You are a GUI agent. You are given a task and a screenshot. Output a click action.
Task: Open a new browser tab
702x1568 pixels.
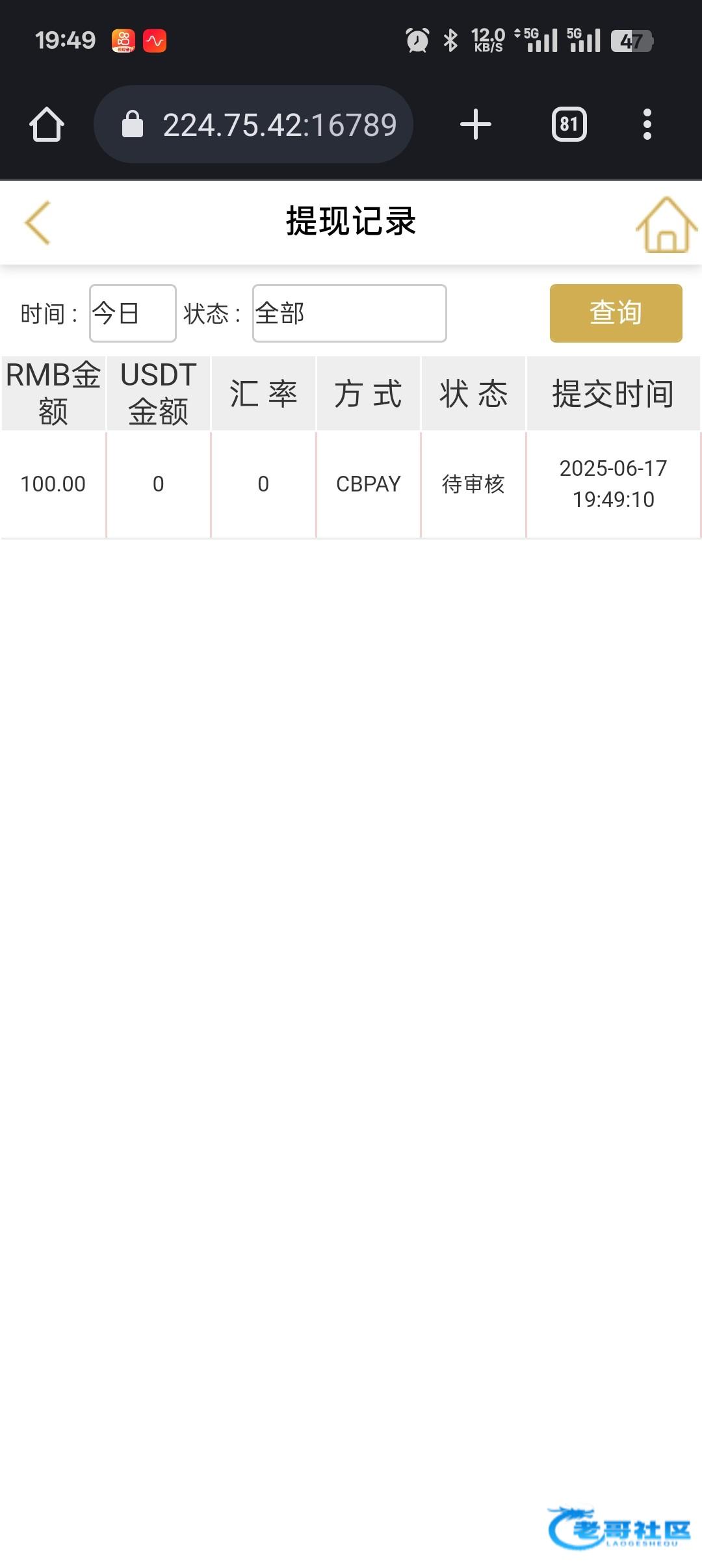(x=476, y=124)
